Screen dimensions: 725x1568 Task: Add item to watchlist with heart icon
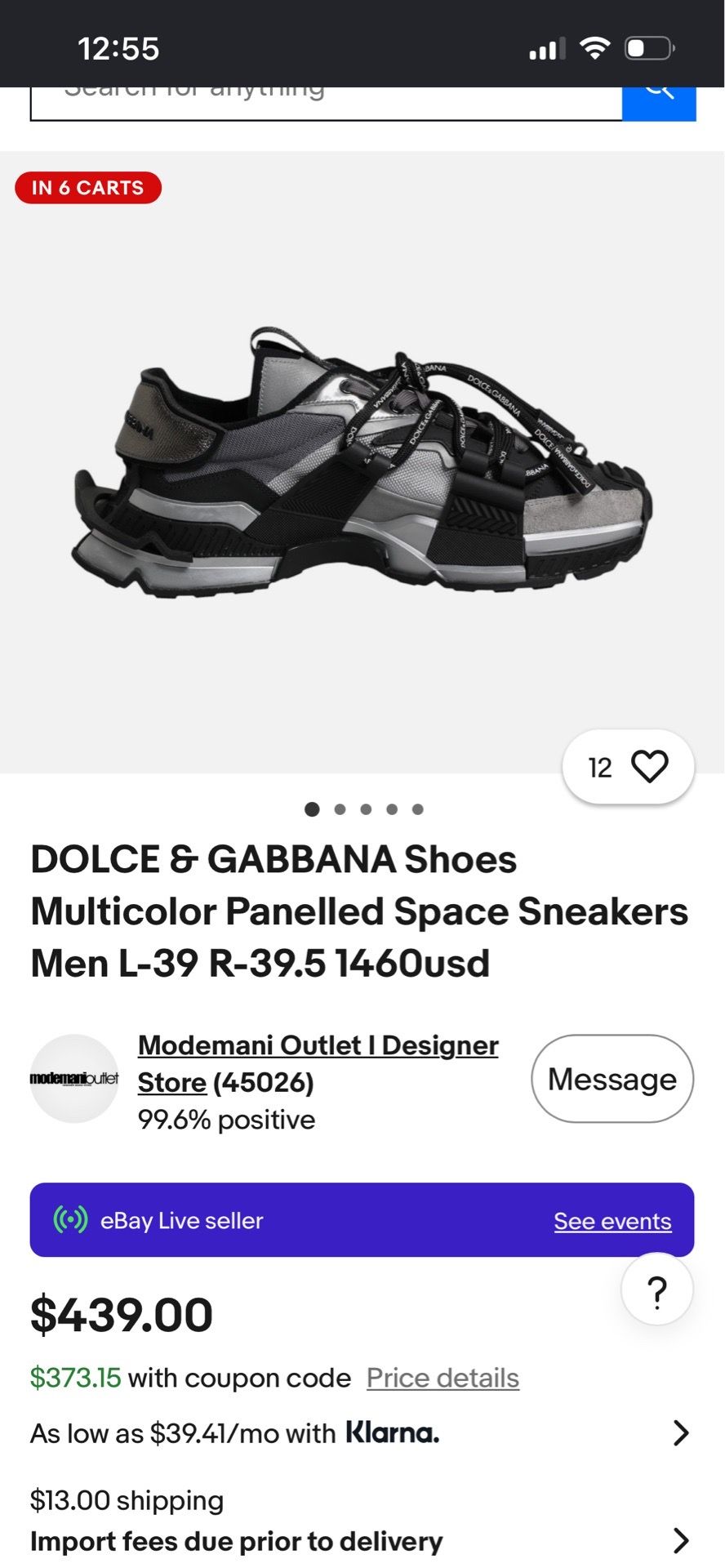pos(629,767)
